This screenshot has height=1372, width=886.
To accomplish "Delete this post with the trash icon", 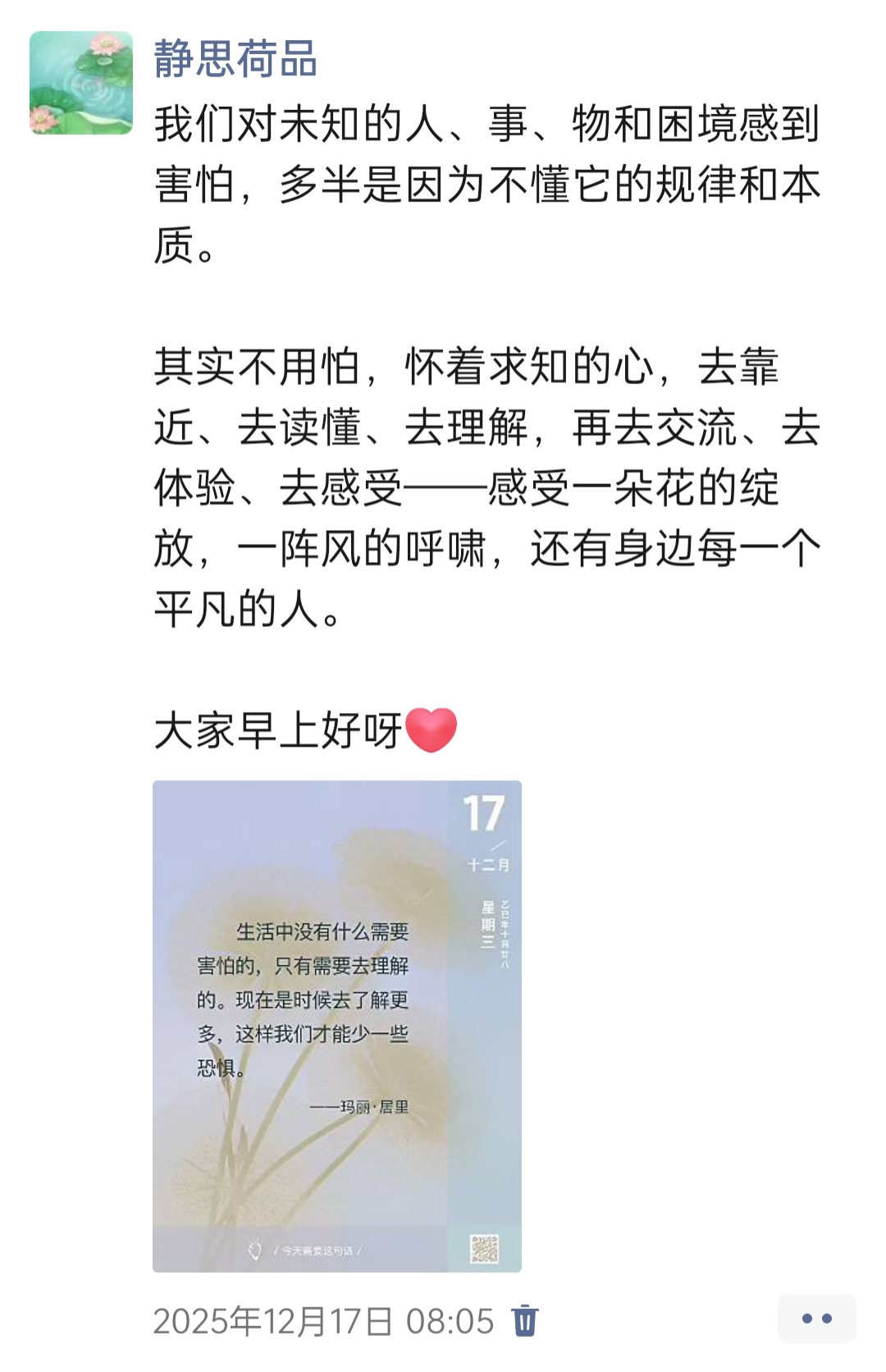I will tap(525, 1321).
